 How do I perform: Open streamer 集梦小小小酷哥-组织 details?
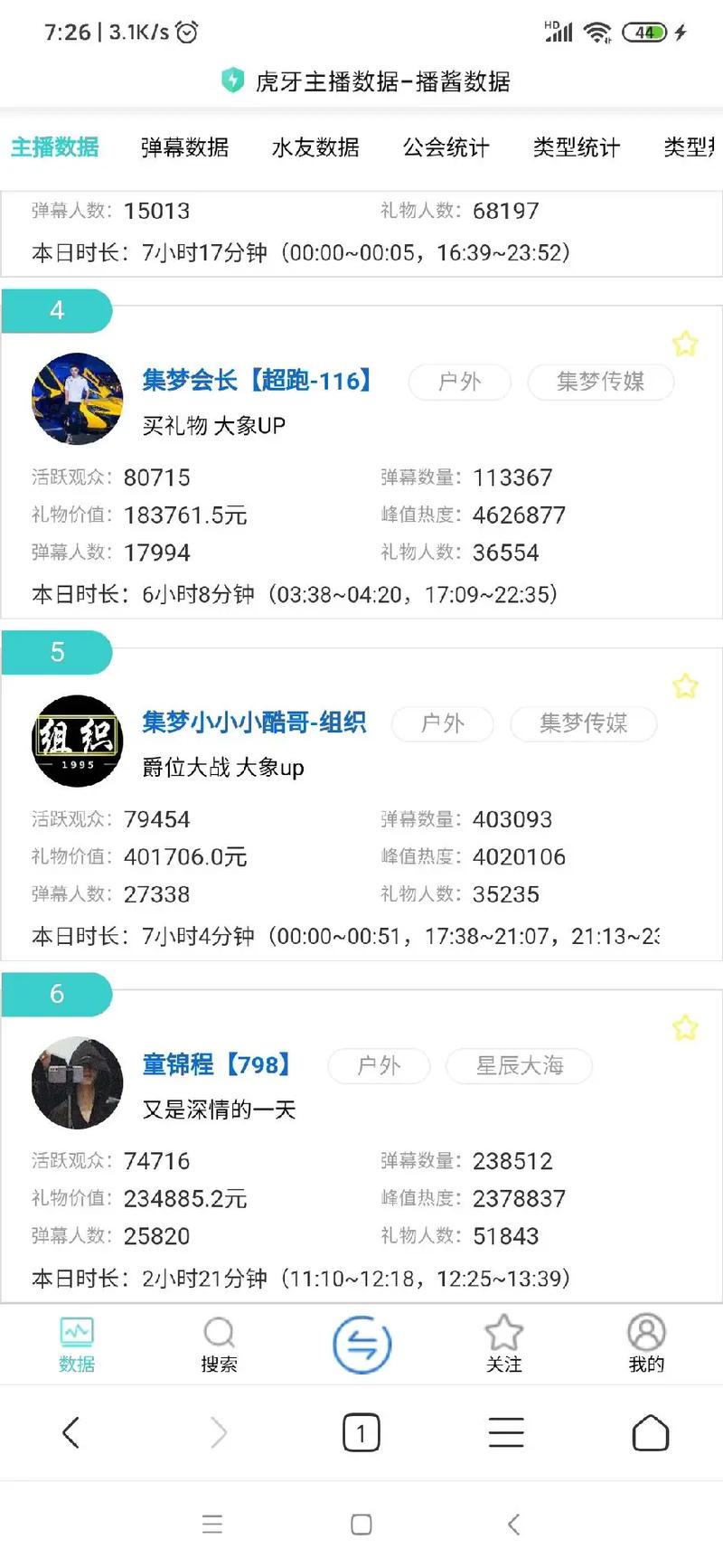(254, 723)
